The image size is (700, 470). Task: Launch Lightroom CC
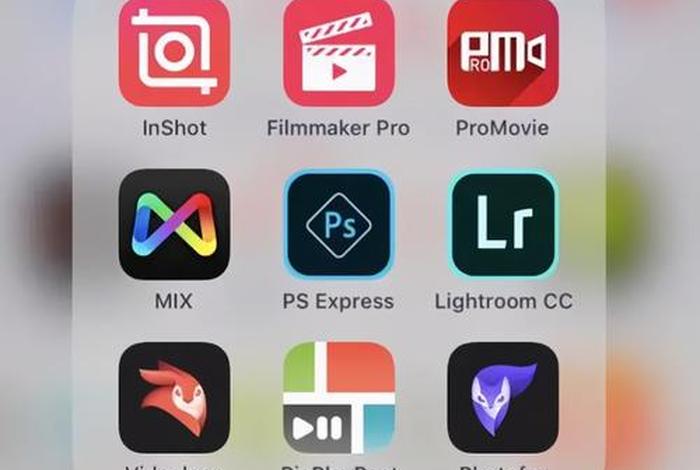502,224
